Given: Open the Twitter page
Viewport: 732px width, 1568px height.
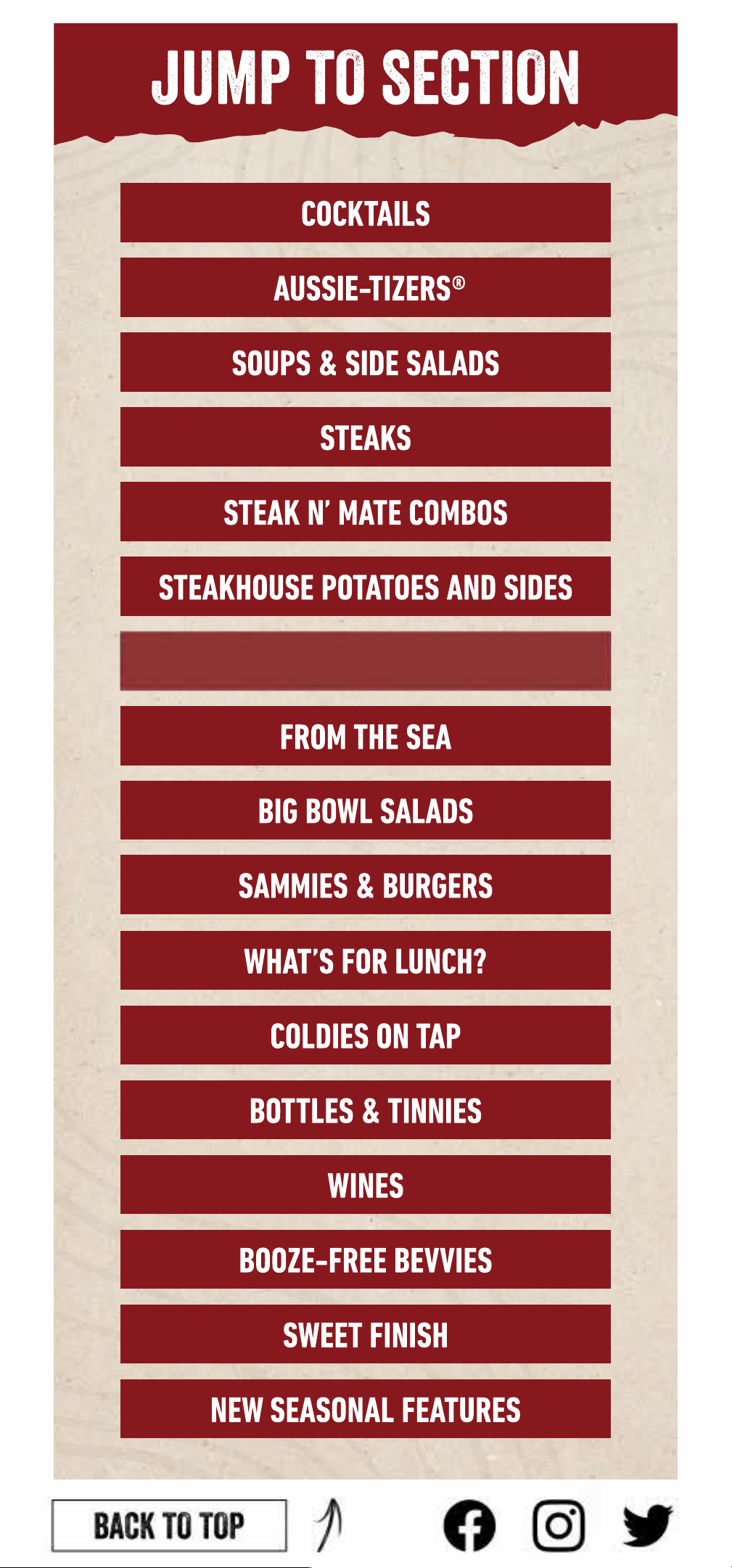Looking at the screenshot, I should (647, 1525).
